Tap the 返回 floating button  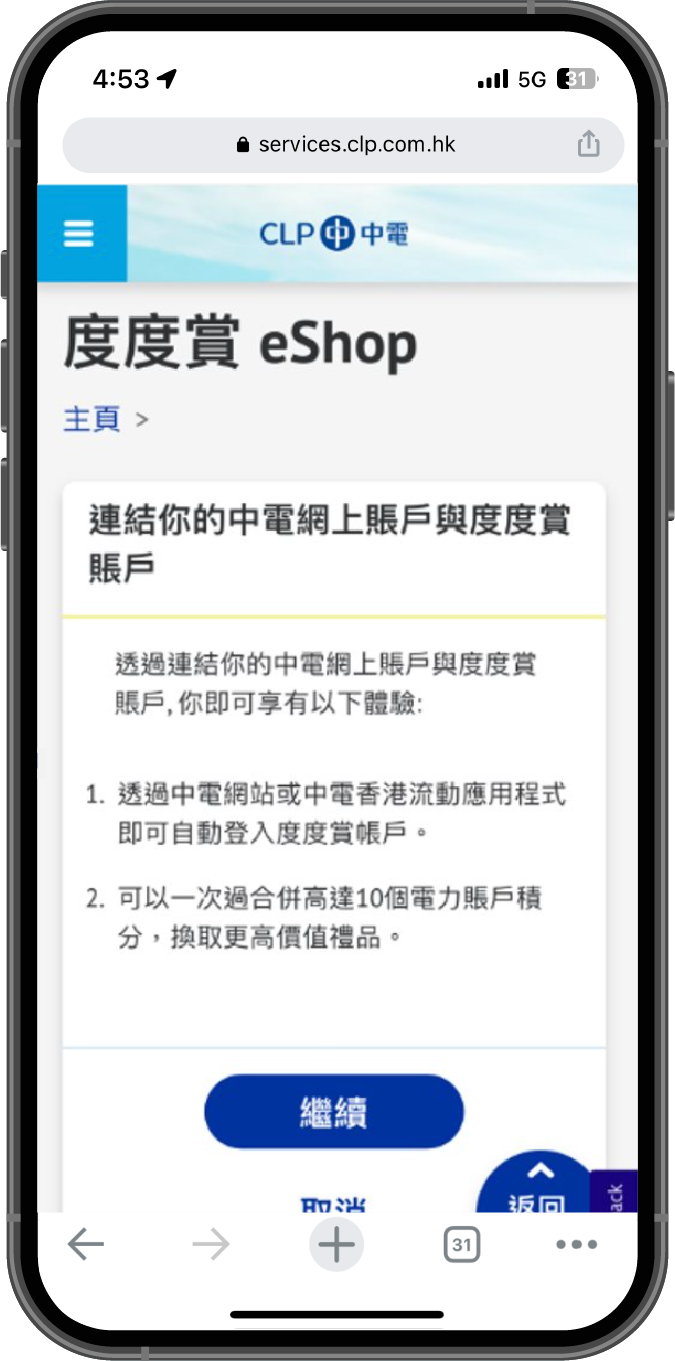(x=537, y=1188)
